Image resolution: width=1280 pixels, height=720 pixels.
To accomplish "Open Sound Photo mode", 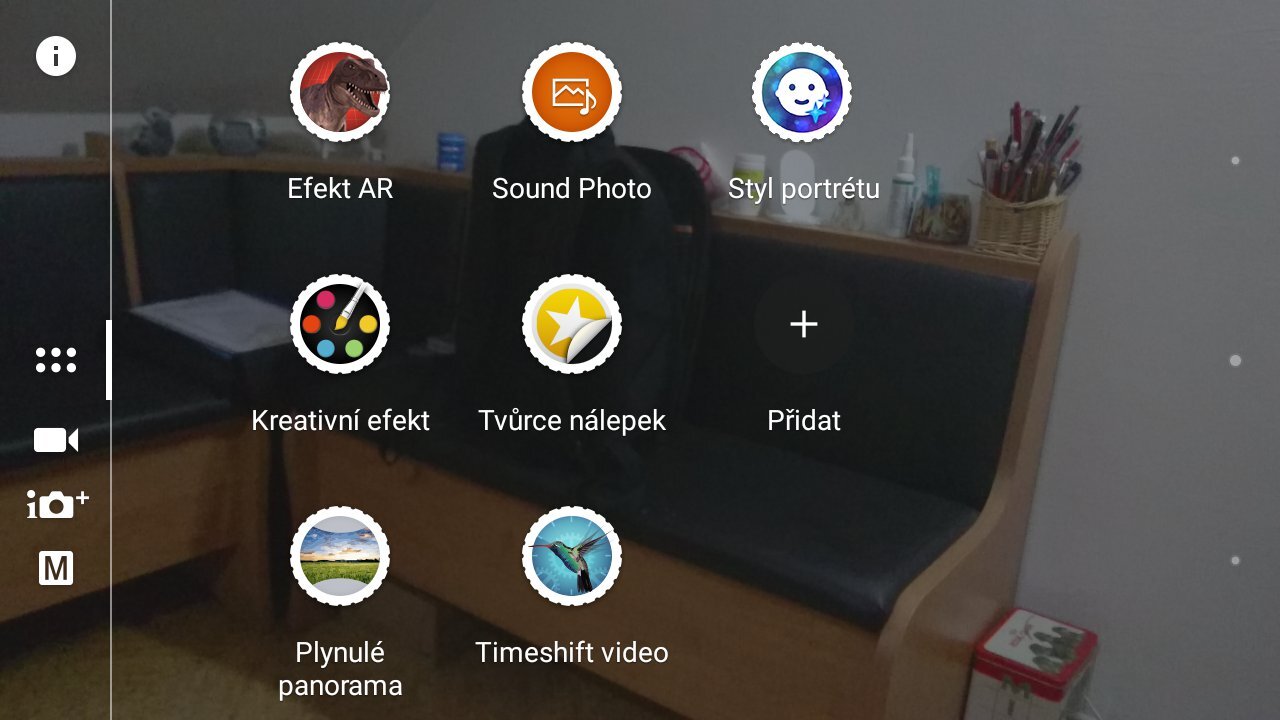I will [x=572, y=93].
